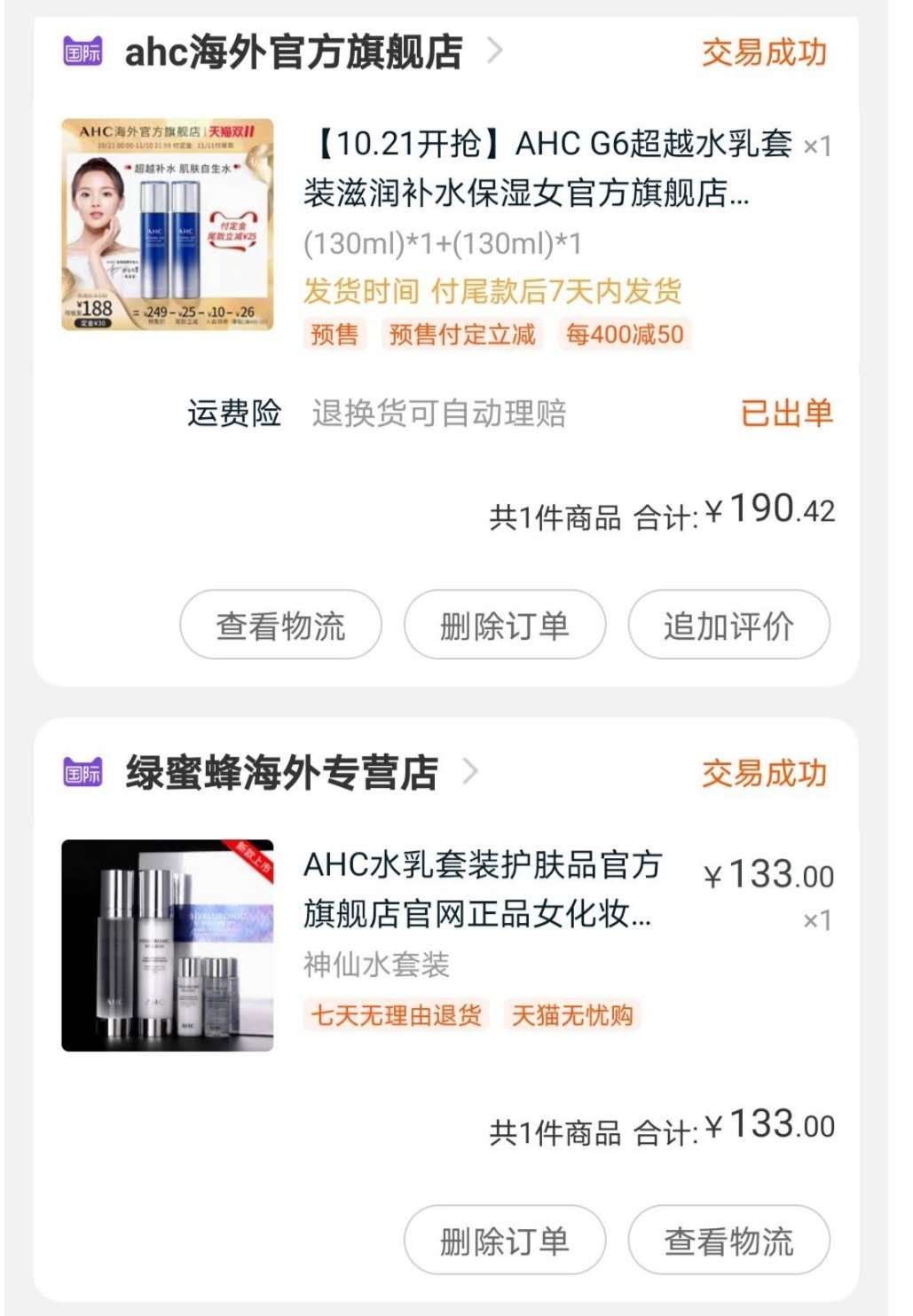This screenshot has width=913, height=1316.
Task: Click the 运费险 shipping insurance label
Action: (x=236, y=413)
